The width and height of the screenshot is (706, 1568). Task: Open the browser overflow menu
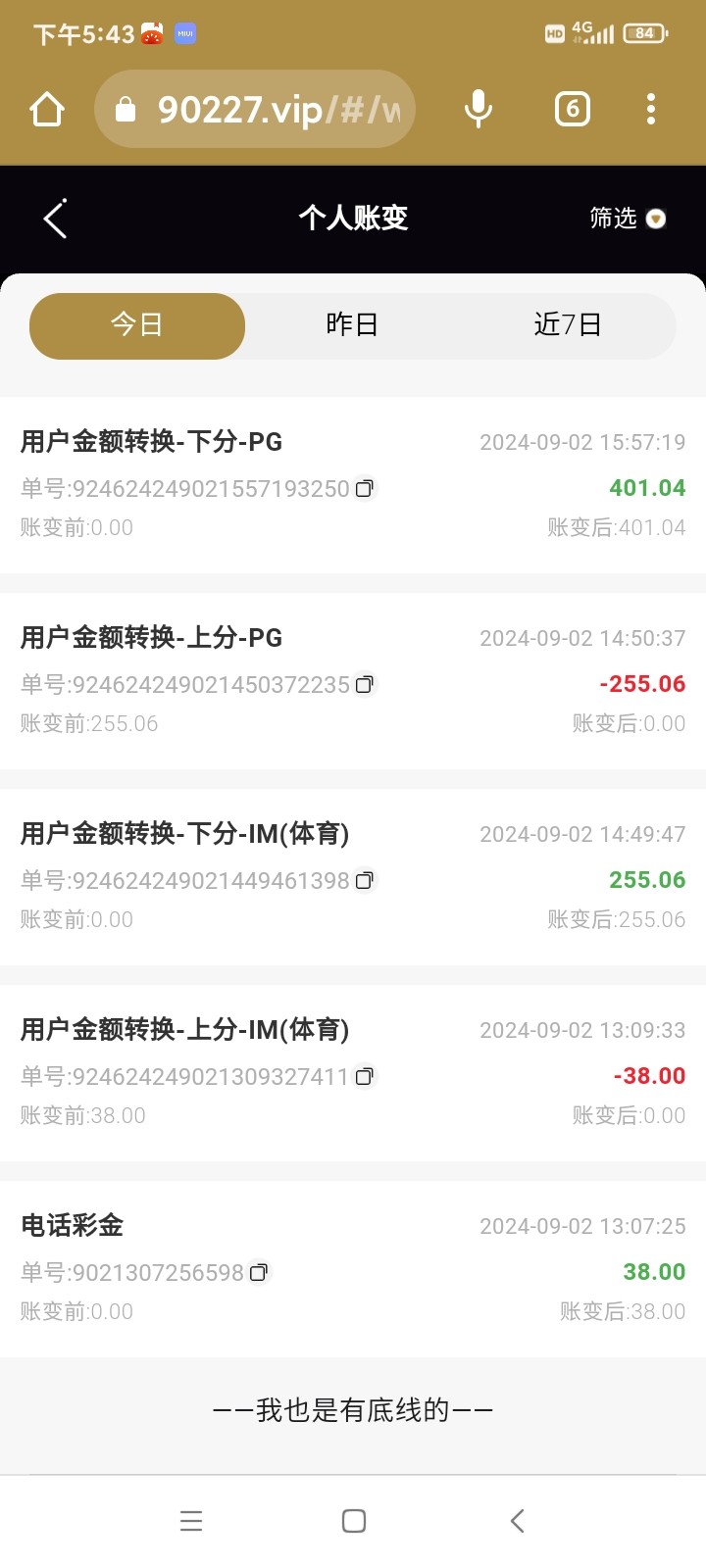click(651, 109)
